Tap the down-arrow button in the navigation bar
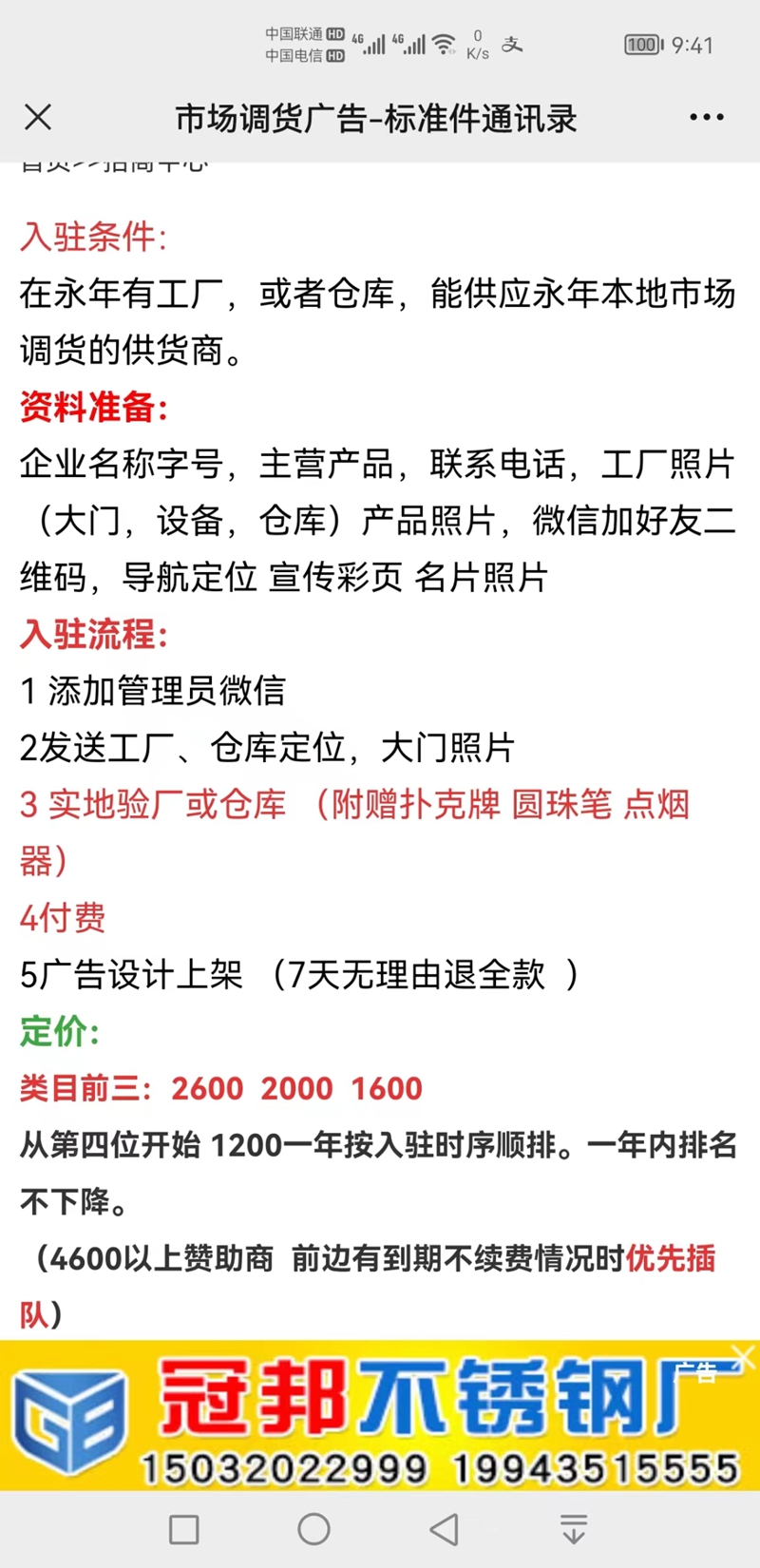Viewport: 760px width, 1568px height. 574,1529
